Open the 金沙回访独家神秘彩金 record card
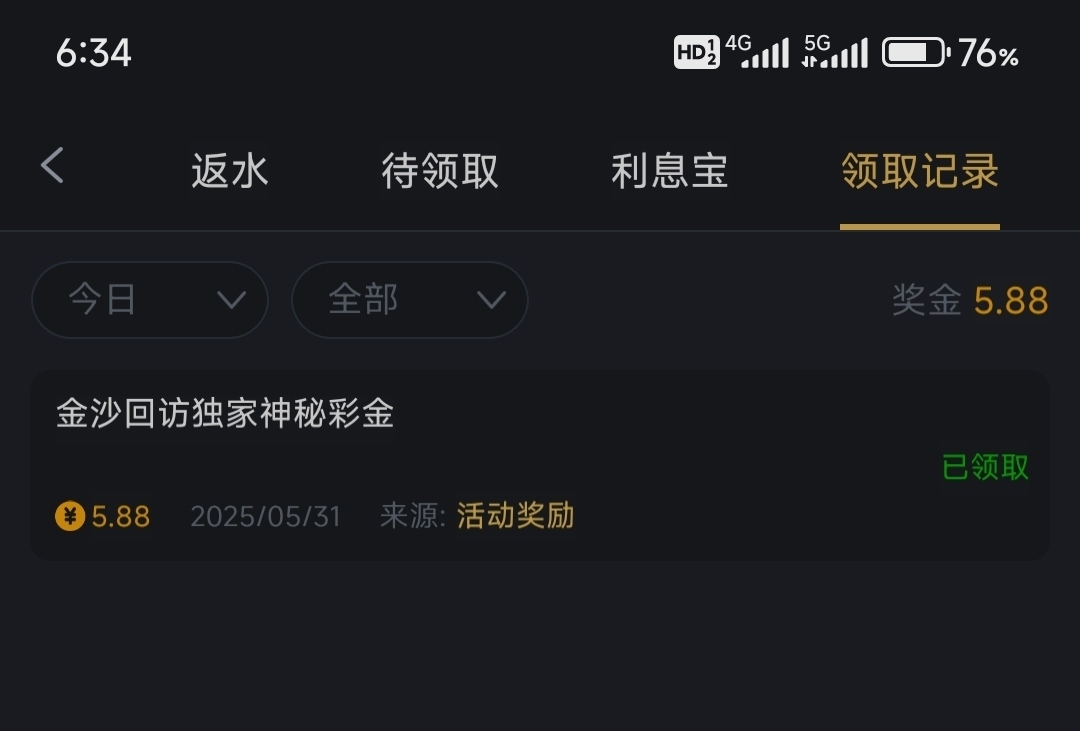Image resolution: width=1080 pixels, height=731 pixels. 540,465
